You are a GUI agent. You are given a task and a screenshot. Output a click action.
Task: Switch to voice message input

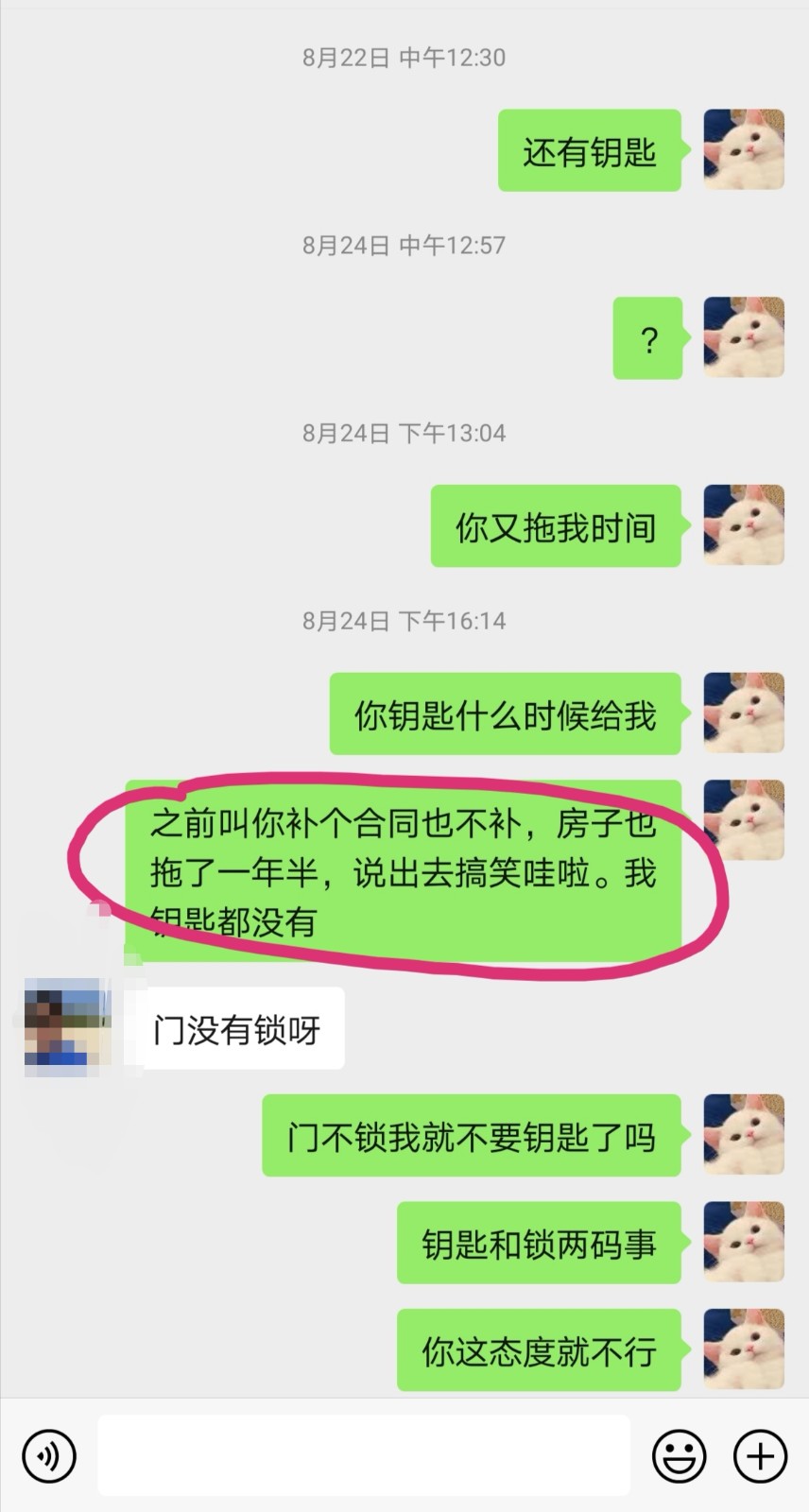[48, 1455]
